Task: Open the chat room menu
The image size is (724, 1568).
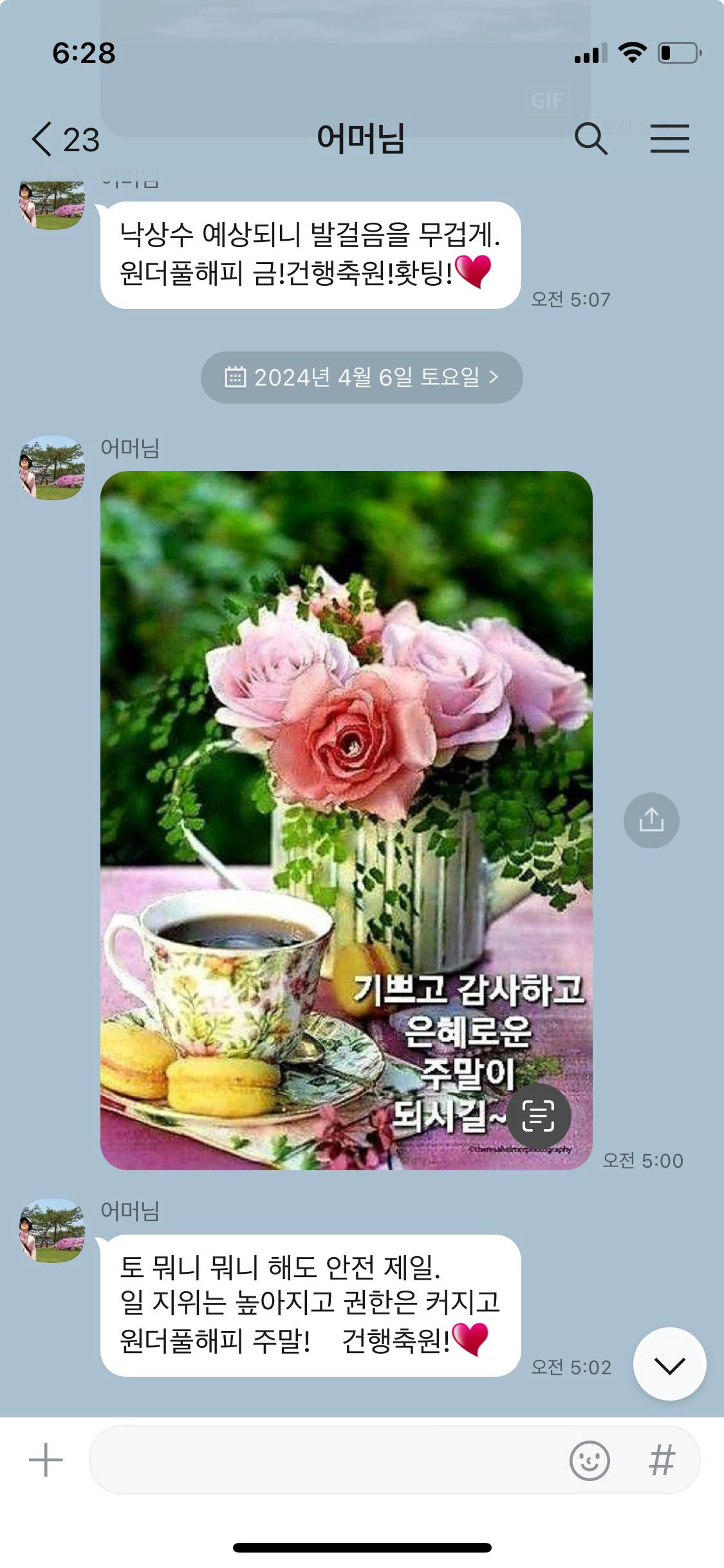Action: click(669, 138)
